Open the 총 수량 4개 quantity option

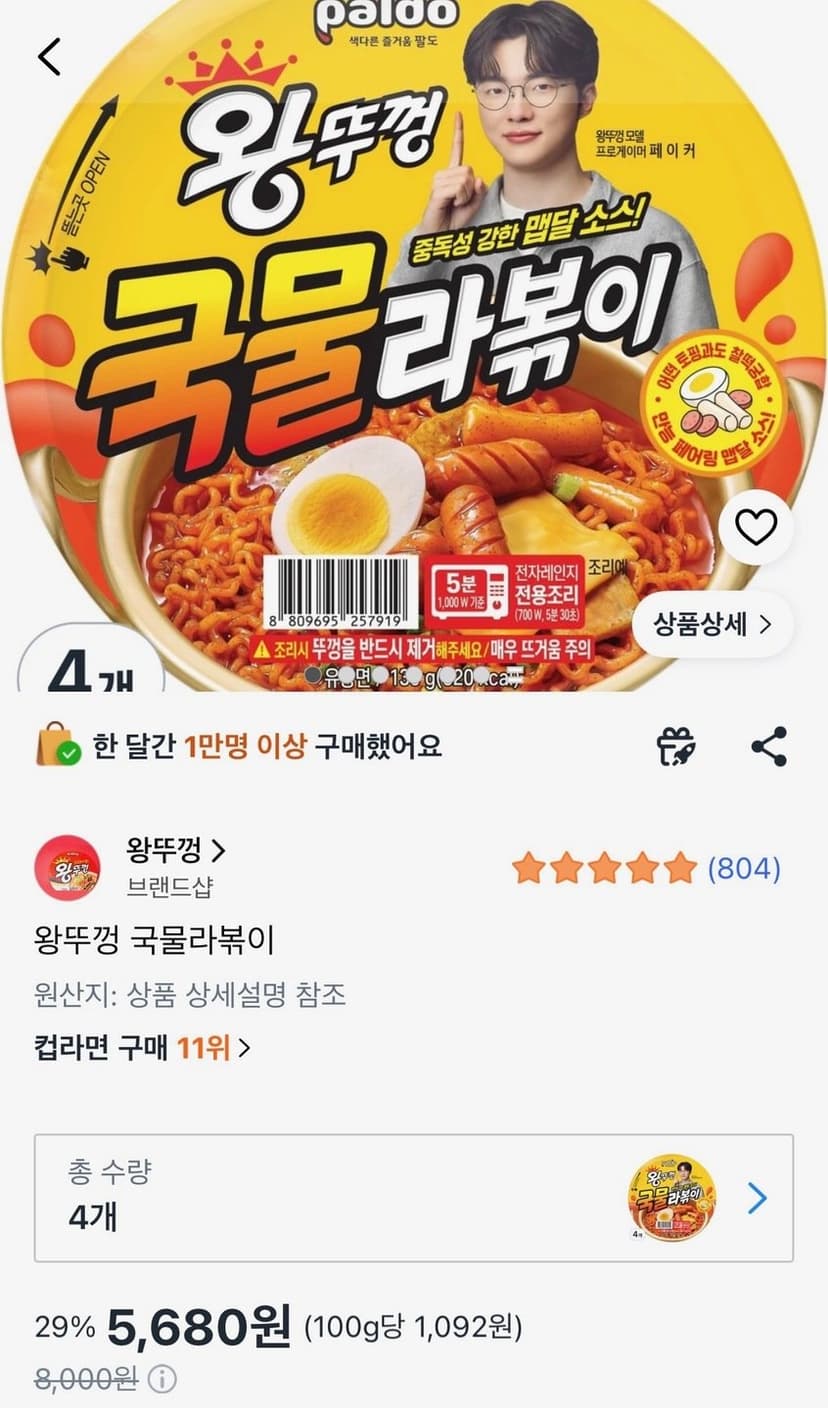[414, 1197]
